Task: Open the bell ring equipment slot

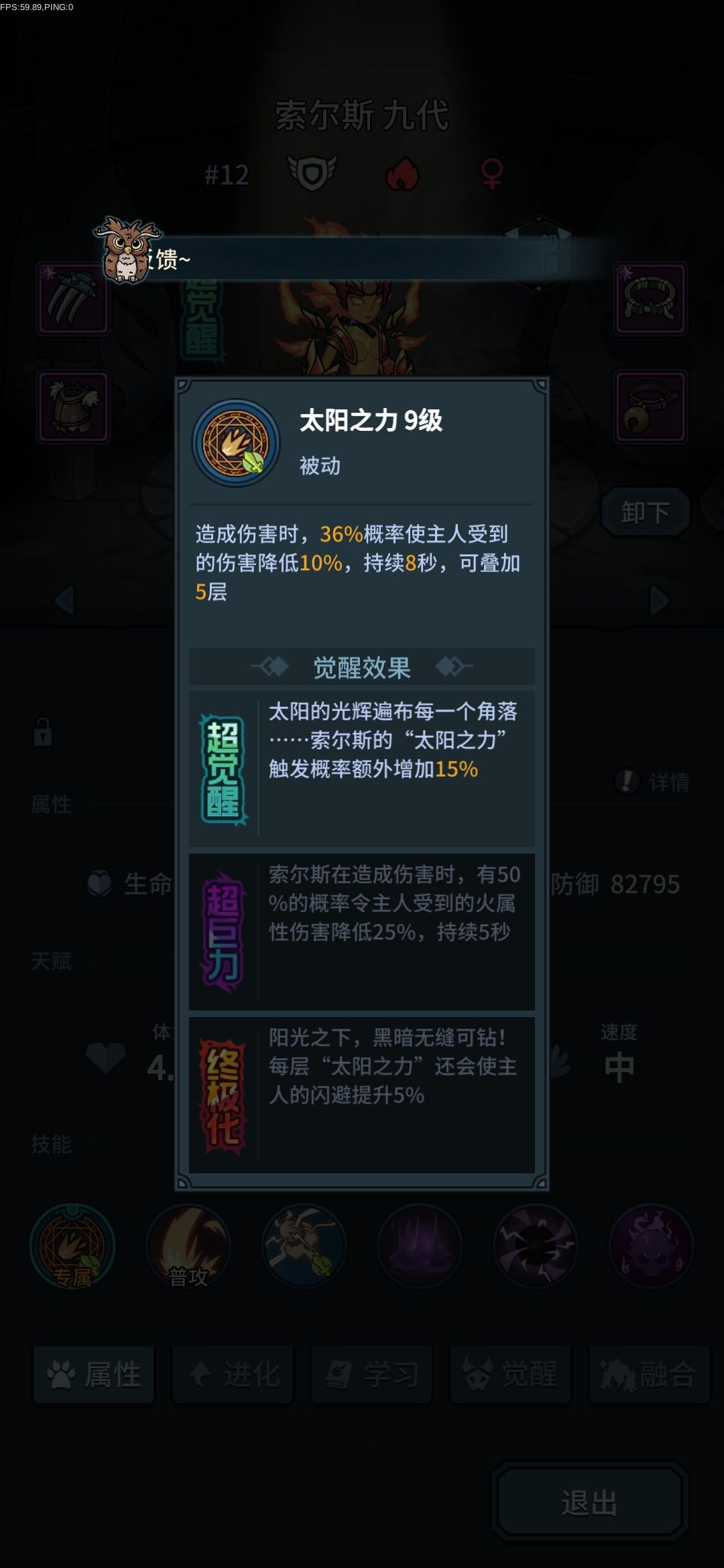Action: pos(650,406)
